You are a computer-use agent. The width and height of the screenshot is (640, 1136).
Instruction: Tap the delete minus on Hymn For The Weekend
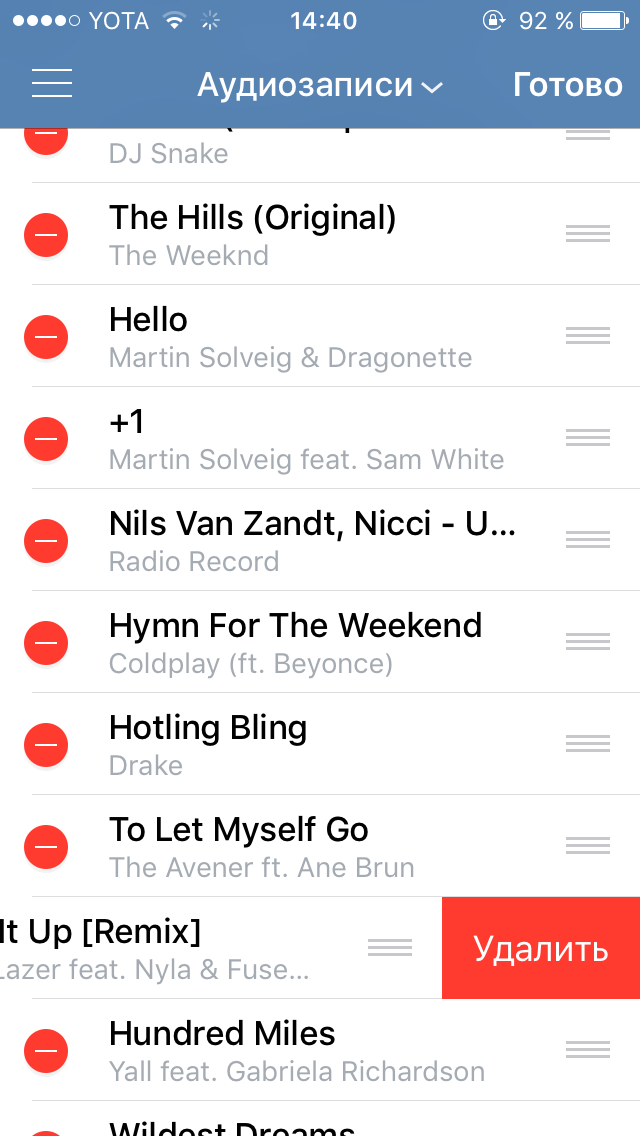point(46,643)
